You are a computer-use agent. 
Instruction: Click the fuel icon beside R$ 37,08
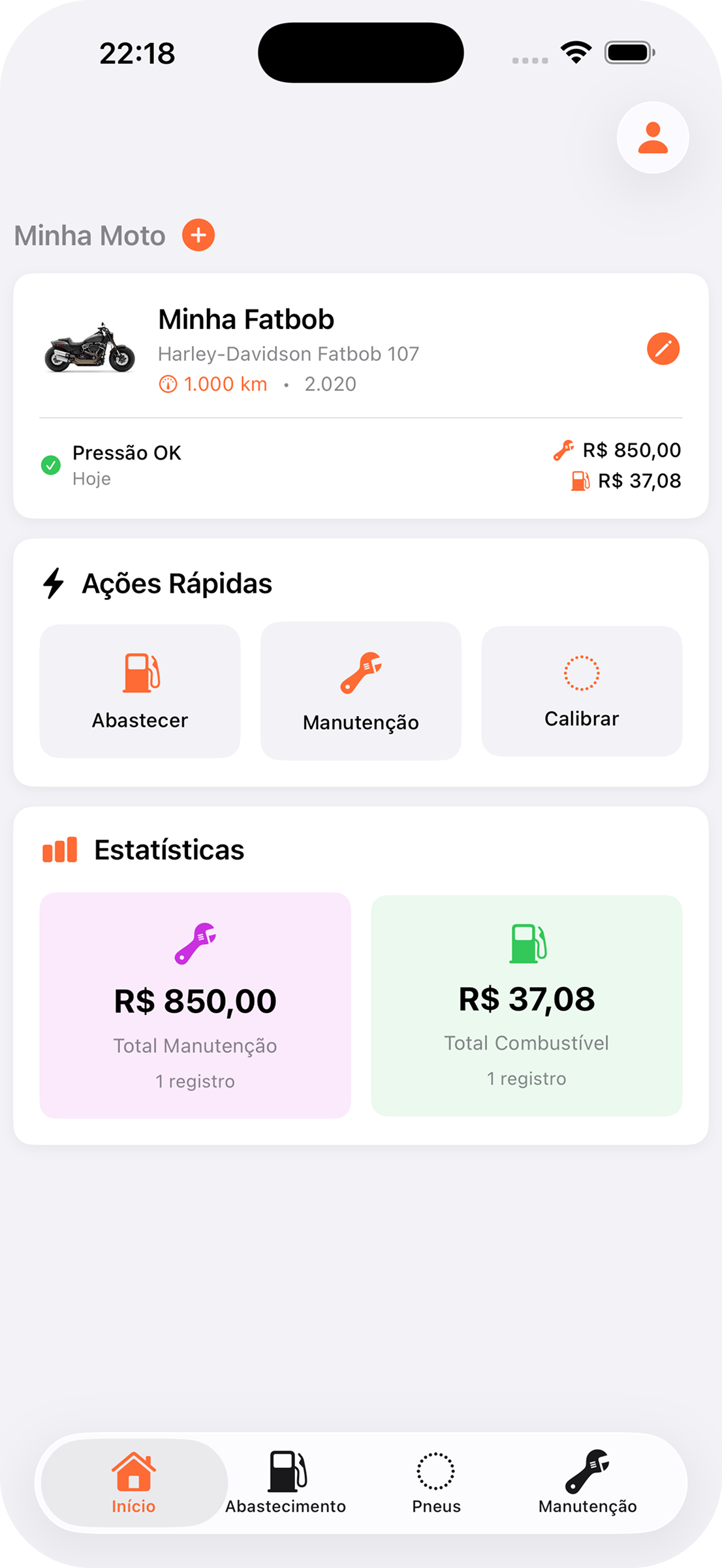[578, 481]
